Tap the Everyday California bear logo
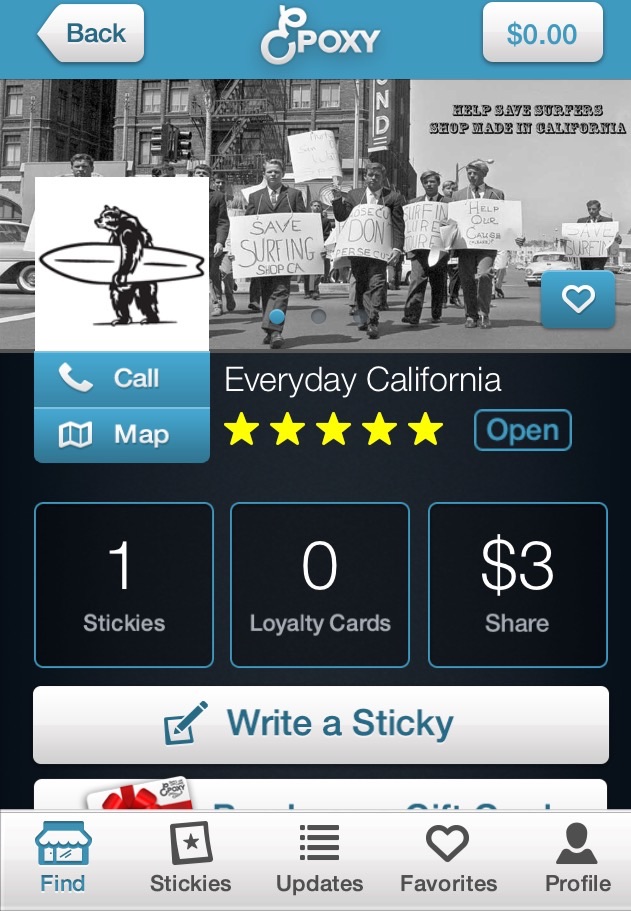 (122, 264)
